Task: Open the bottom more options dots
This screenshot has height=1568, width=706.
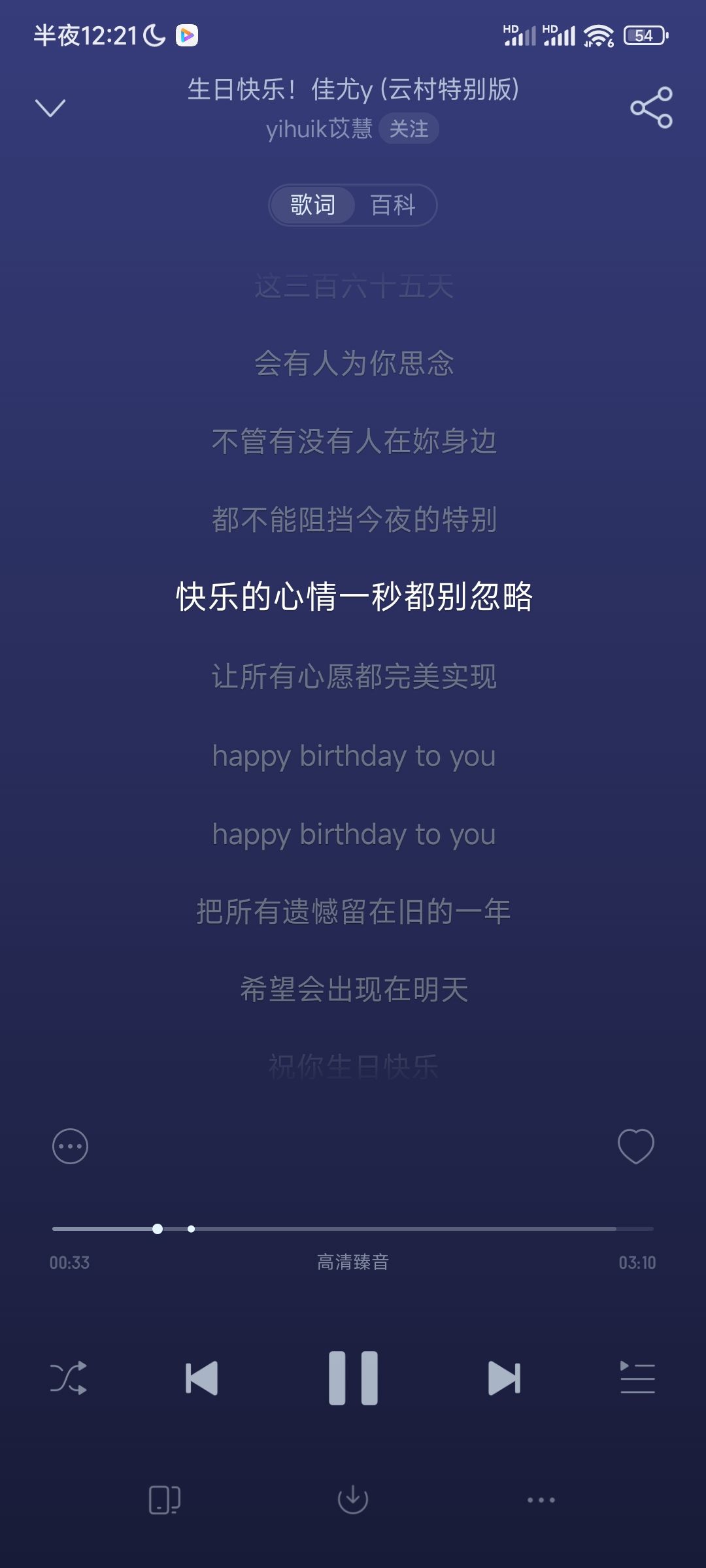Action: (x=541, y=1500)
